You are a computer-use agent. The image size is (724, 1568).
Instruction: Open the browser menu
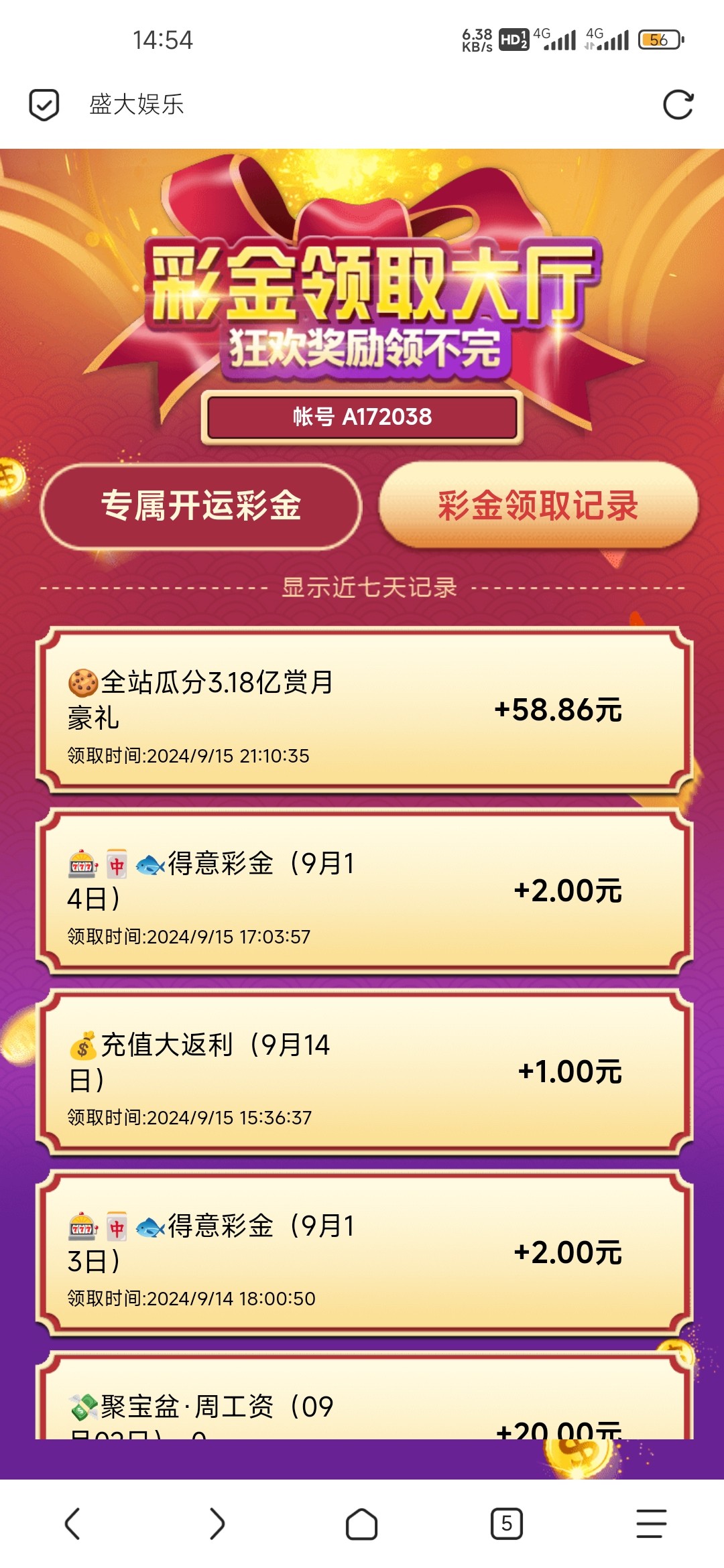pyautogui.click(x=651, y=1524)
